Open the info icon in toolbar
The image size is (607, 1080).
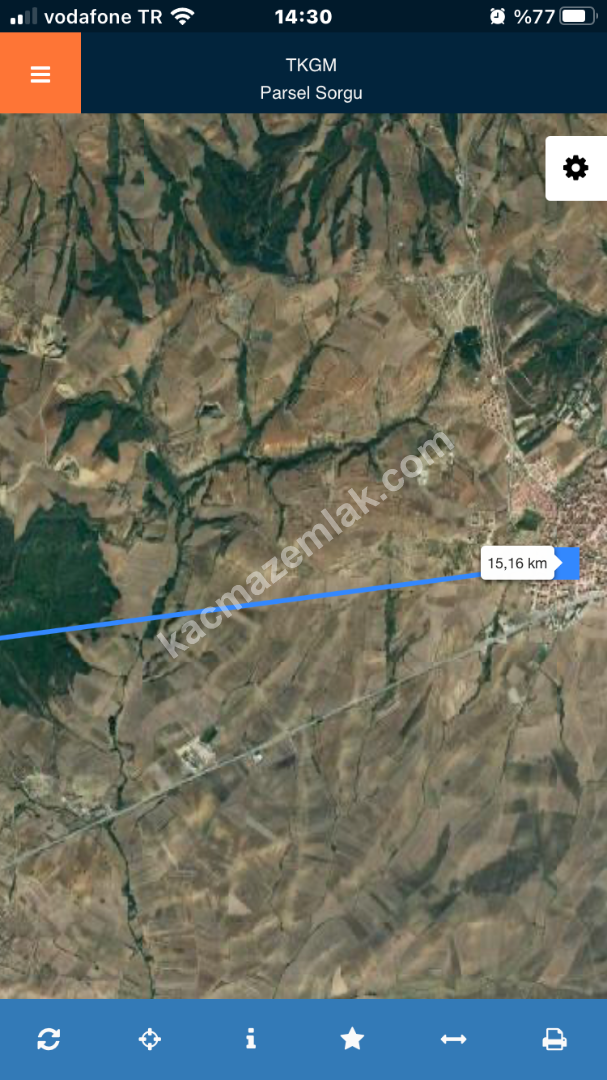coord(250,1039)
